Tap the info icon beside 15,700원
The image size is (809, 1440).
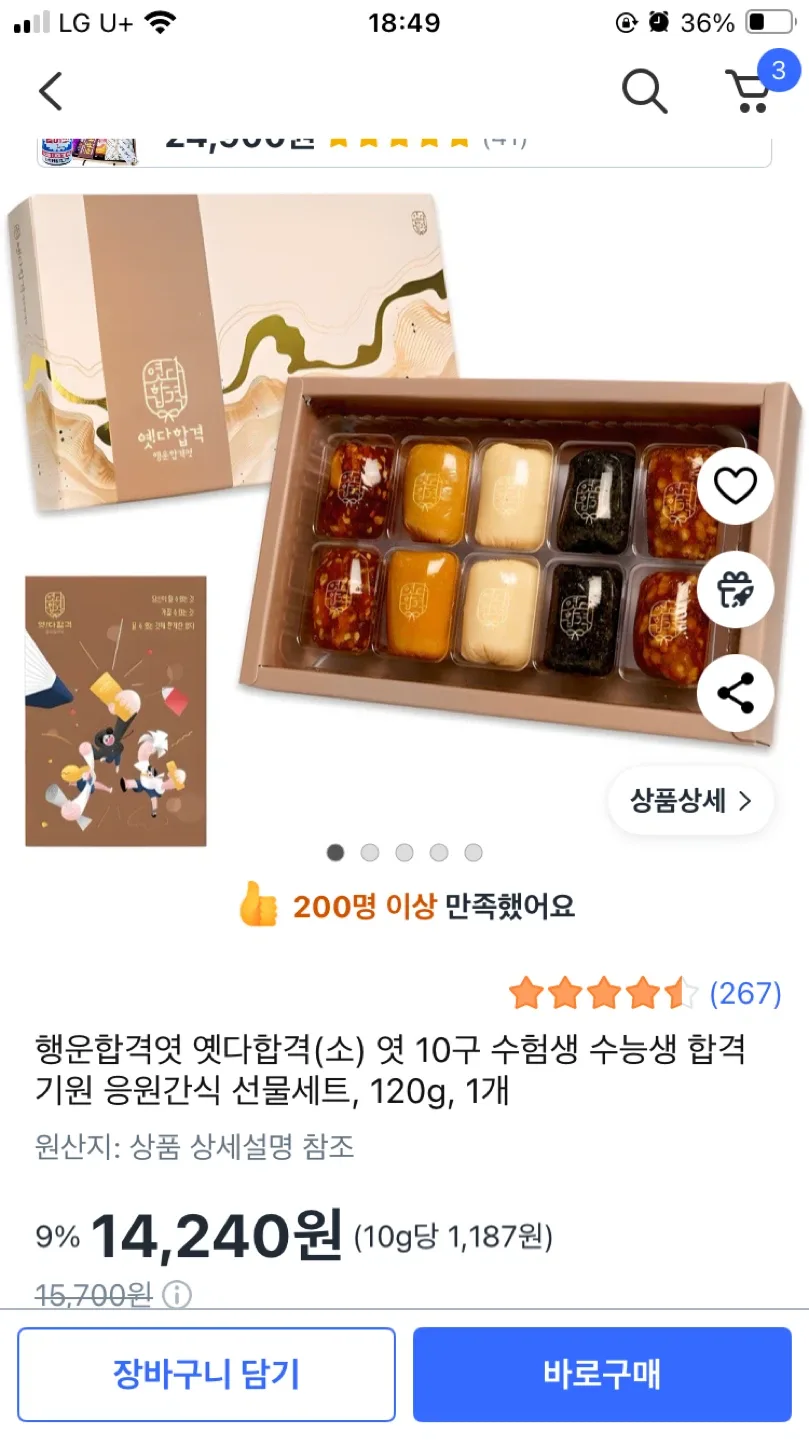[x=176, y=1295]
